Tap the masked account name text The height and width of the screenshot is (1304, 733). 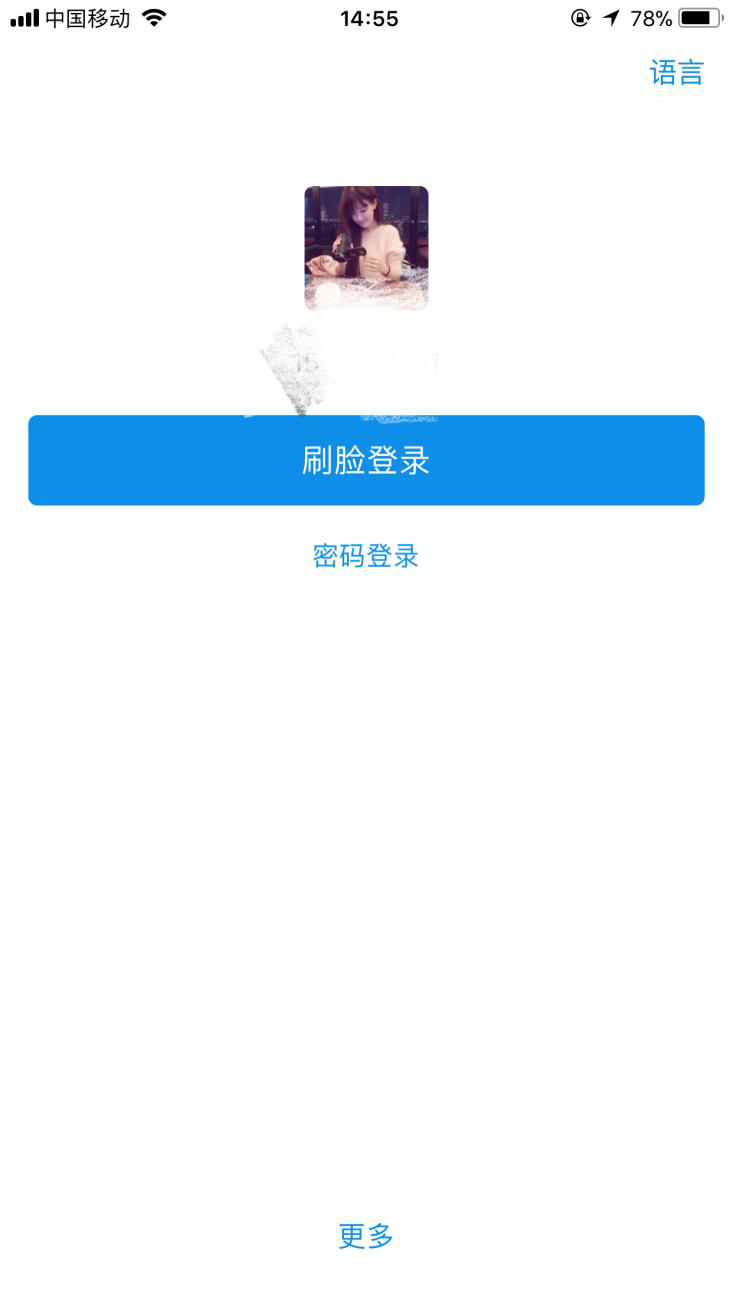[x=366, y=360]
